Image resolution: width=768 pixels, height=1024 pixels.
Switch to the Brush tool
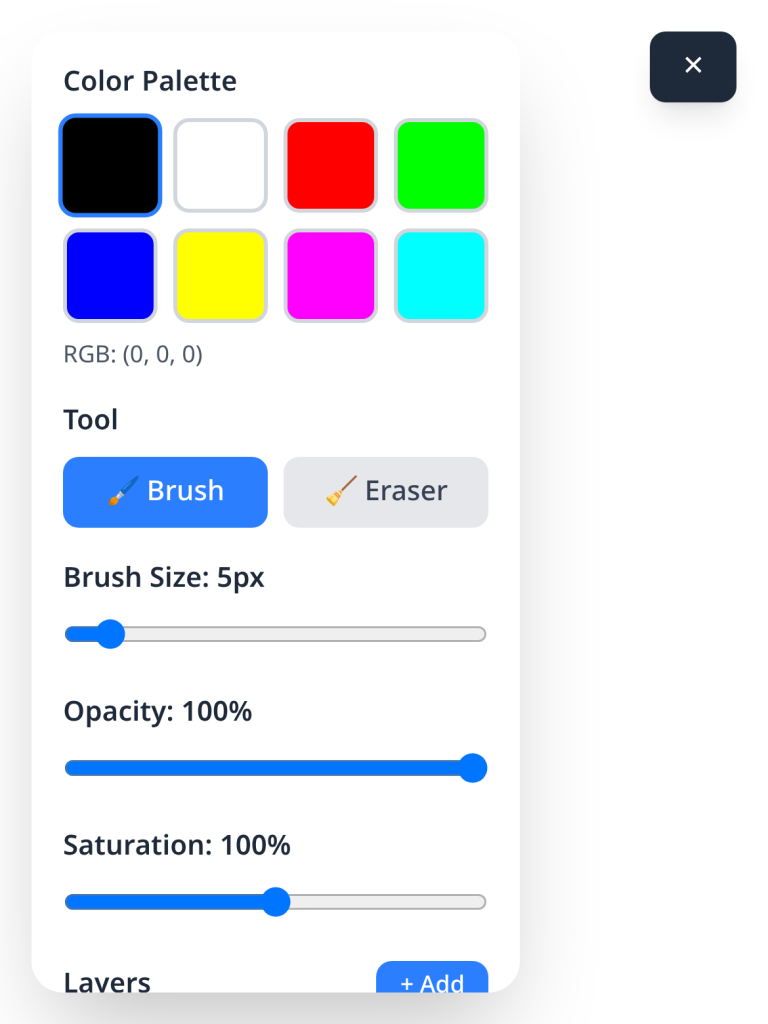tap(165, 492)
